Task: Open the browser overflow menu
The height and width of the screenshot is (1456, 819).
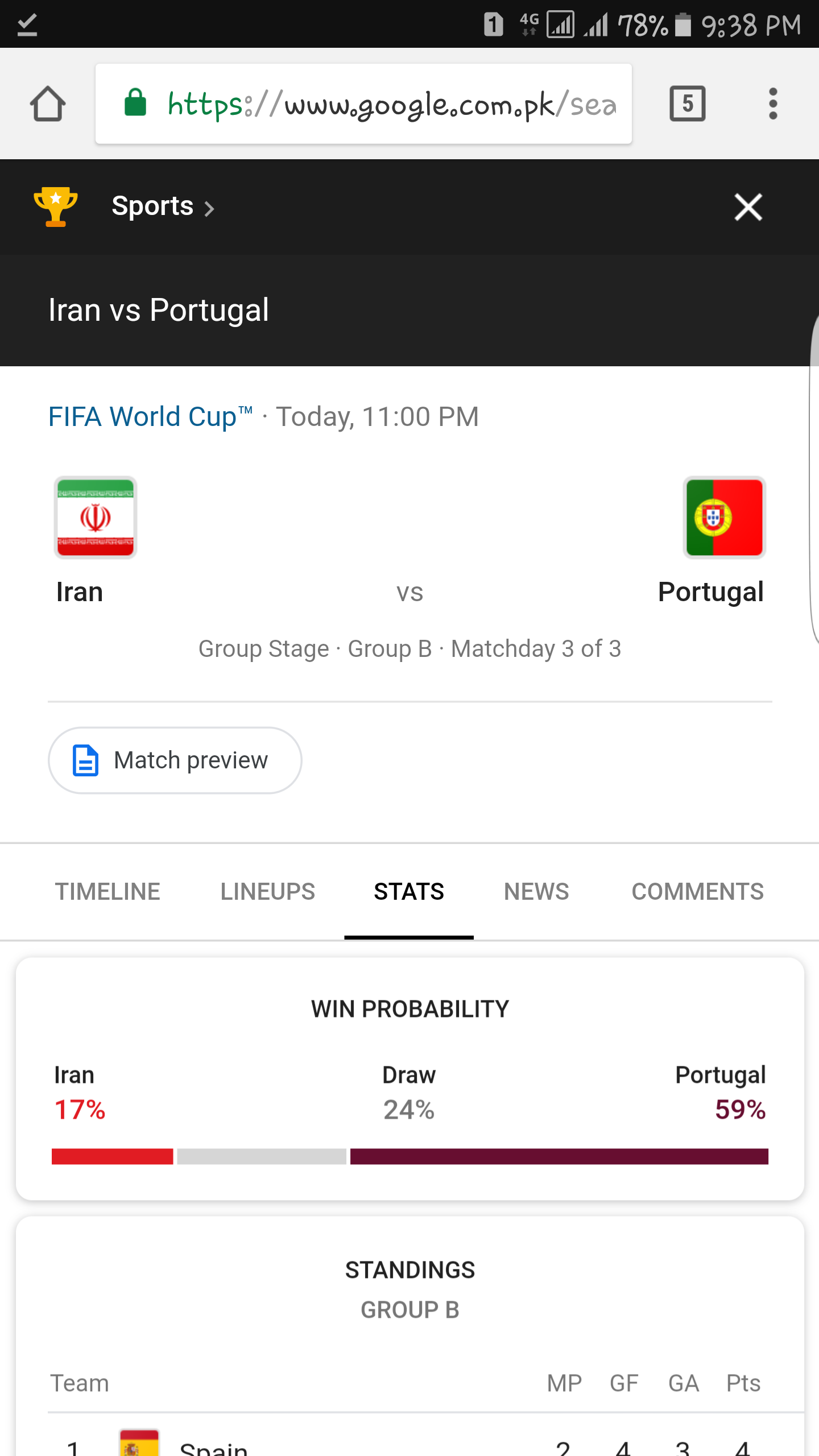Action: [772, 104]
